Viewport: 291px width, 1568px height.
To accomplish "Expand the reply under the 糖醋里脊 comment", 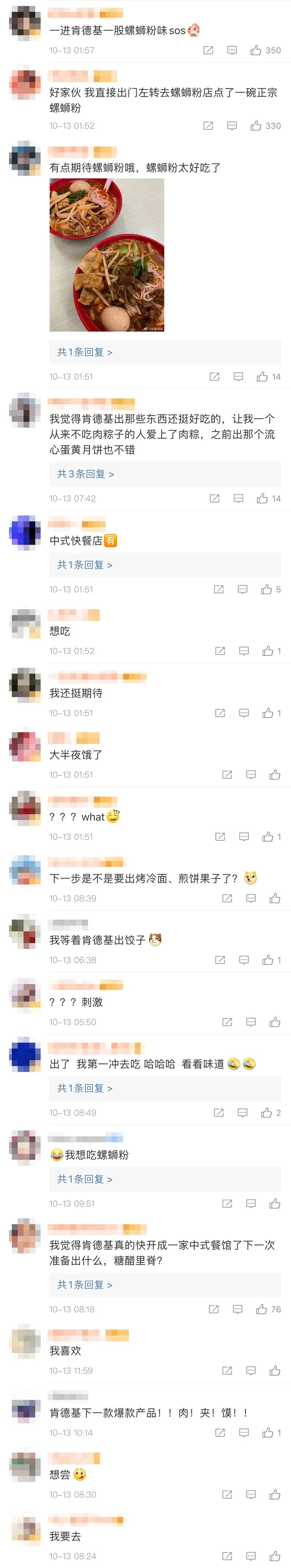I will (85, 1285).
